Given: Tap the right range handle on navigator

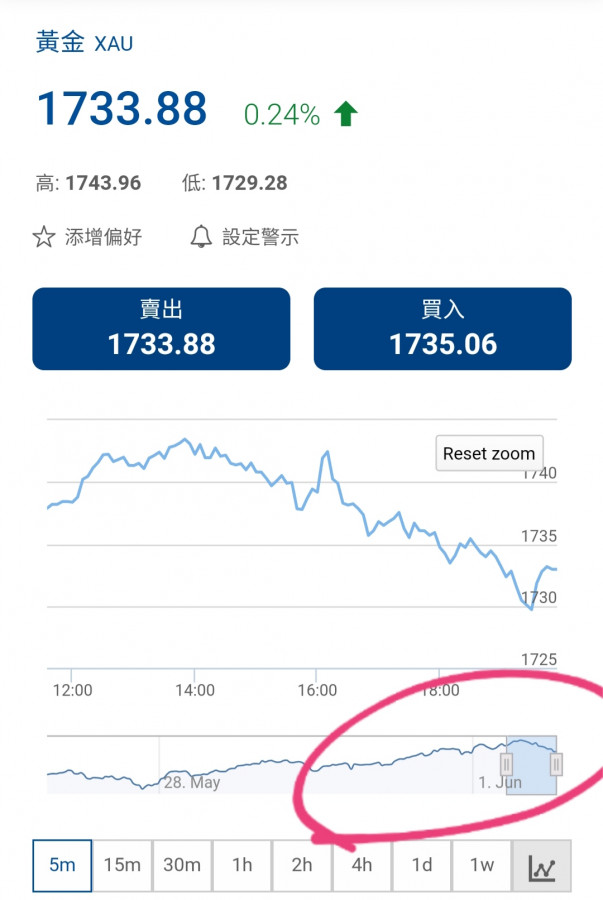Looking at the screenshot, I should pyautogui.click(x=556, y=765).
